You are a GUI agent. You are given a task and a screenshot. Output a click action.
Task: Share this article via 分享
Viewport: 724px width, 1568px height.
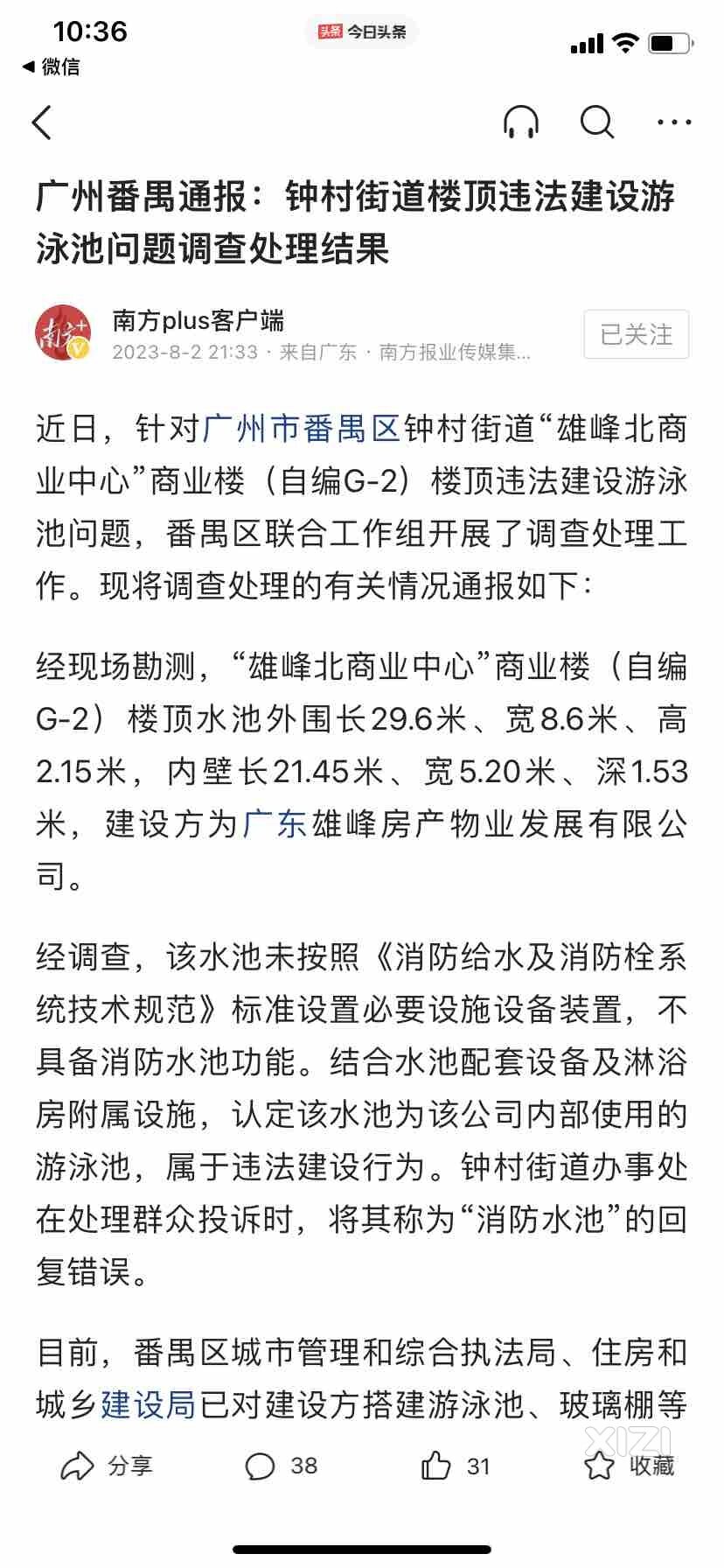(107, 1466)
